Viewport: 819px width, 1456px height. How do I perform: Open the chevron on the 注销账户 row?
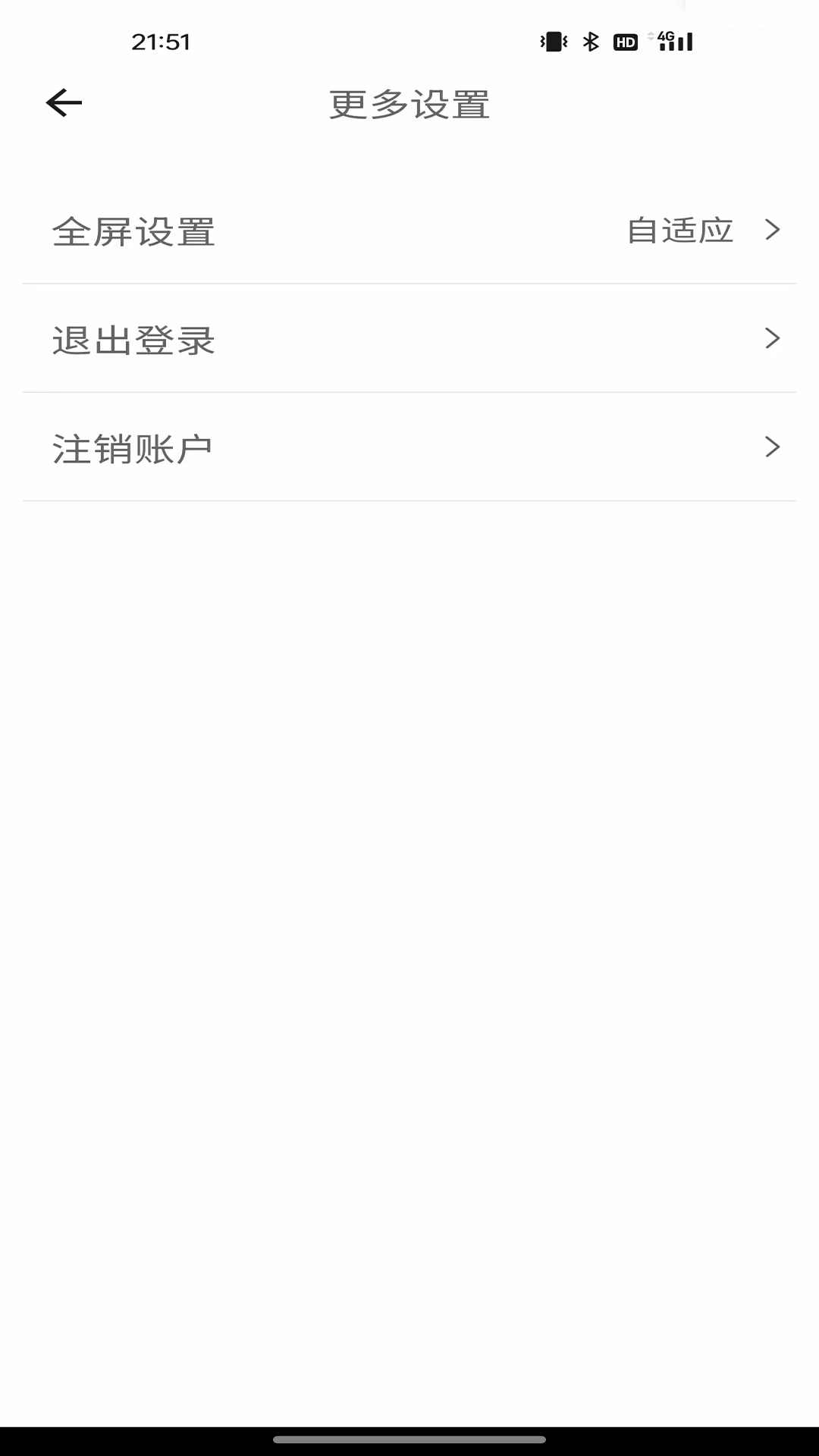[773, 448]
